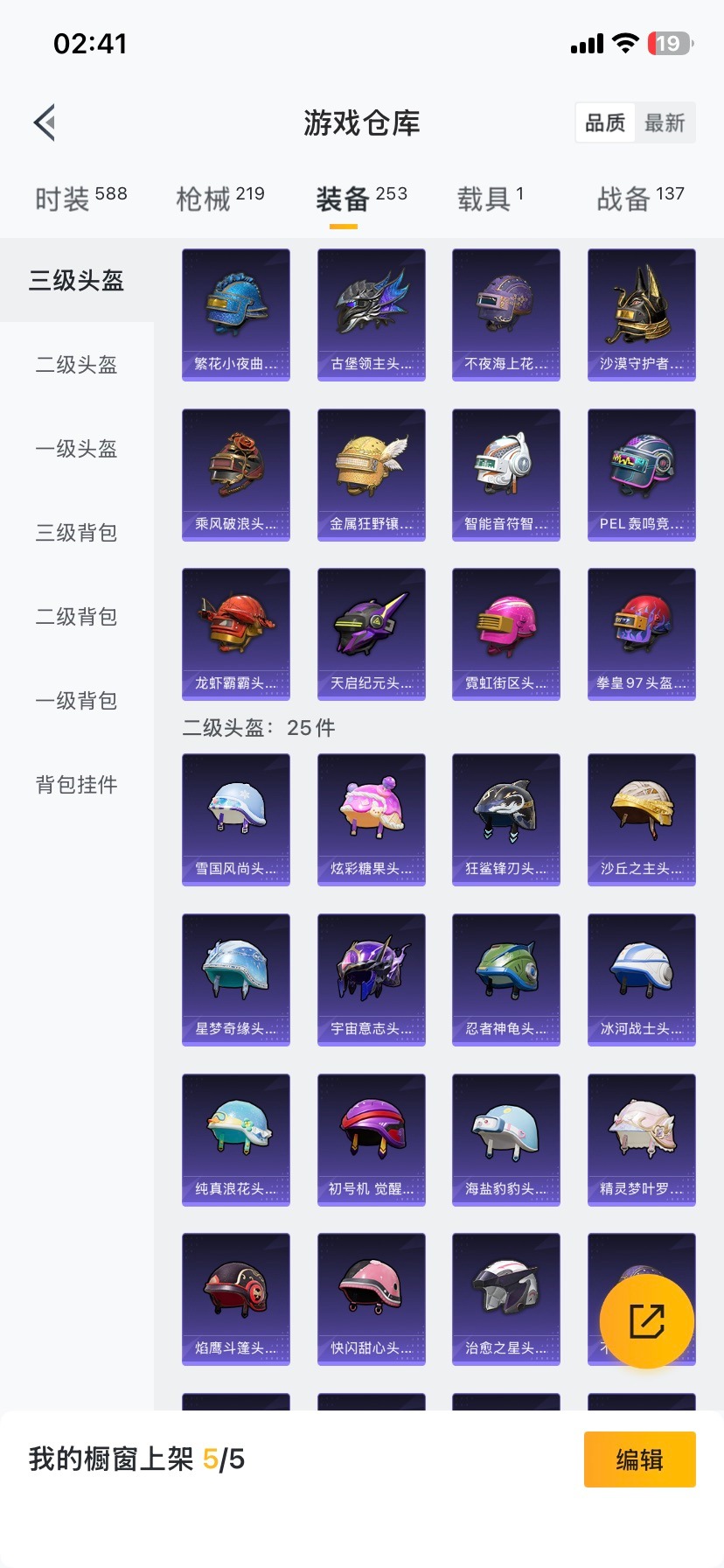724x1568 pixels.
Task: Open the 拳皇97头盔 item
Action: 641,633
